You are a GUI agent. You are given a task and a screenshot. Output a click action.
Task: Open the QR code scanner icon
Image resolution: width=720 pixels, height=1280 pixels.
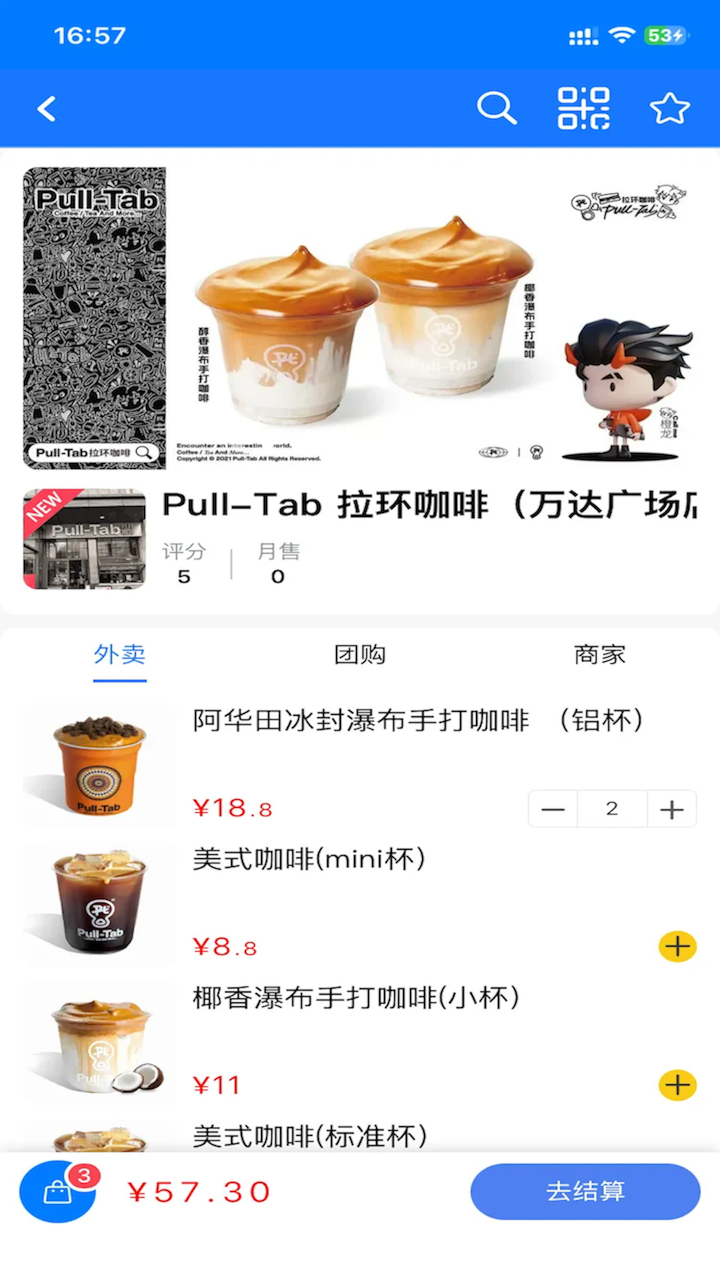pyautogui.click(x=583, y=108)
